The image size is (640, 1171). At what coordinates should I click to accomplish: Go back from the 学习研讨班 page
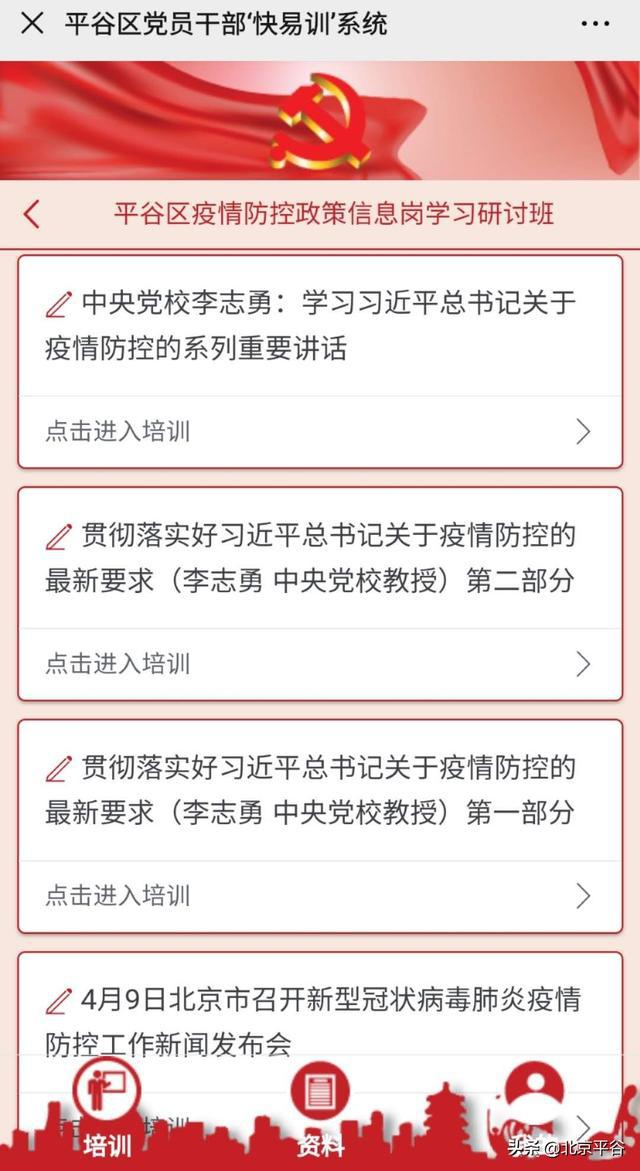click(32, 213)
